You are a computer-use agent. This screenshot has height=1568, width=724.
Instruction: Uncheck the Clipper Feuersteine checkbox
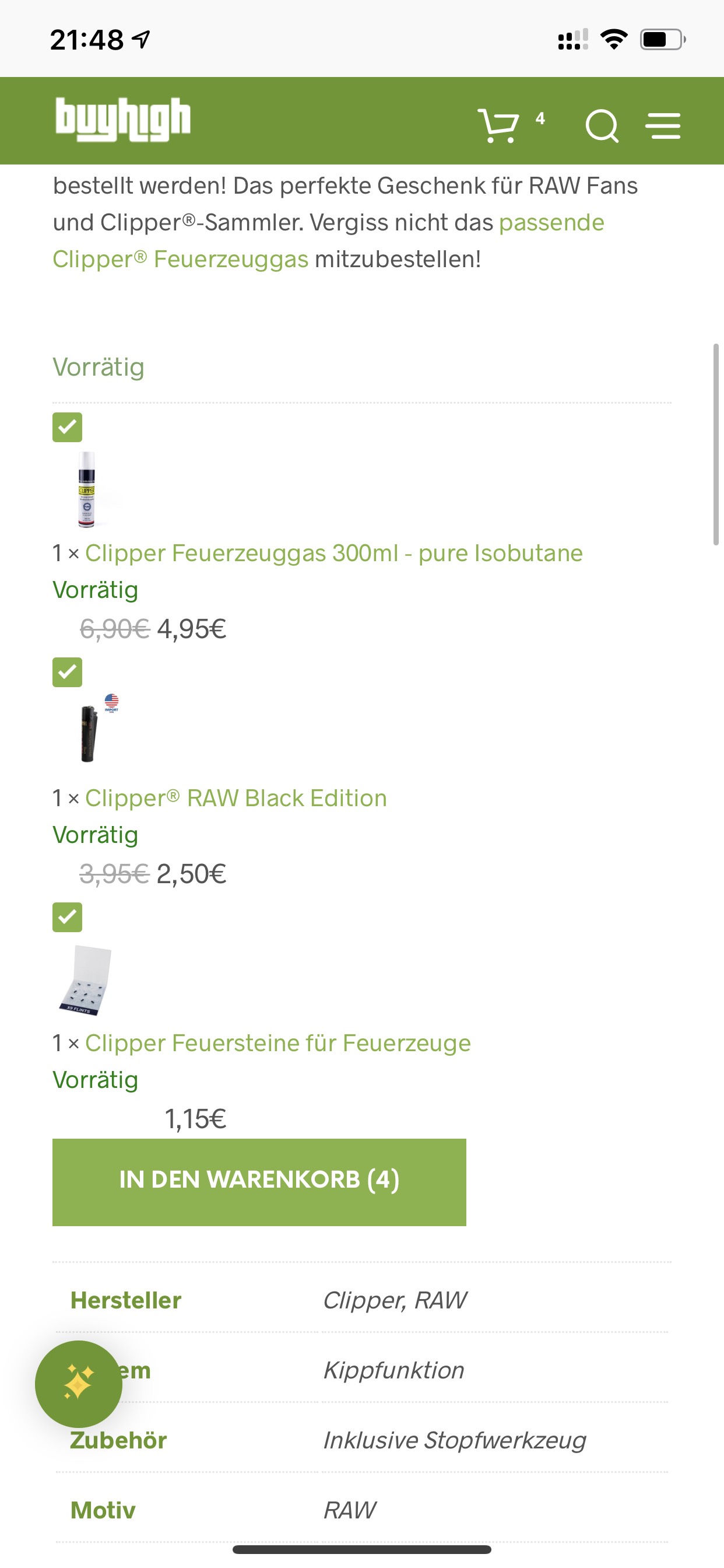click(x=67, y=916)
